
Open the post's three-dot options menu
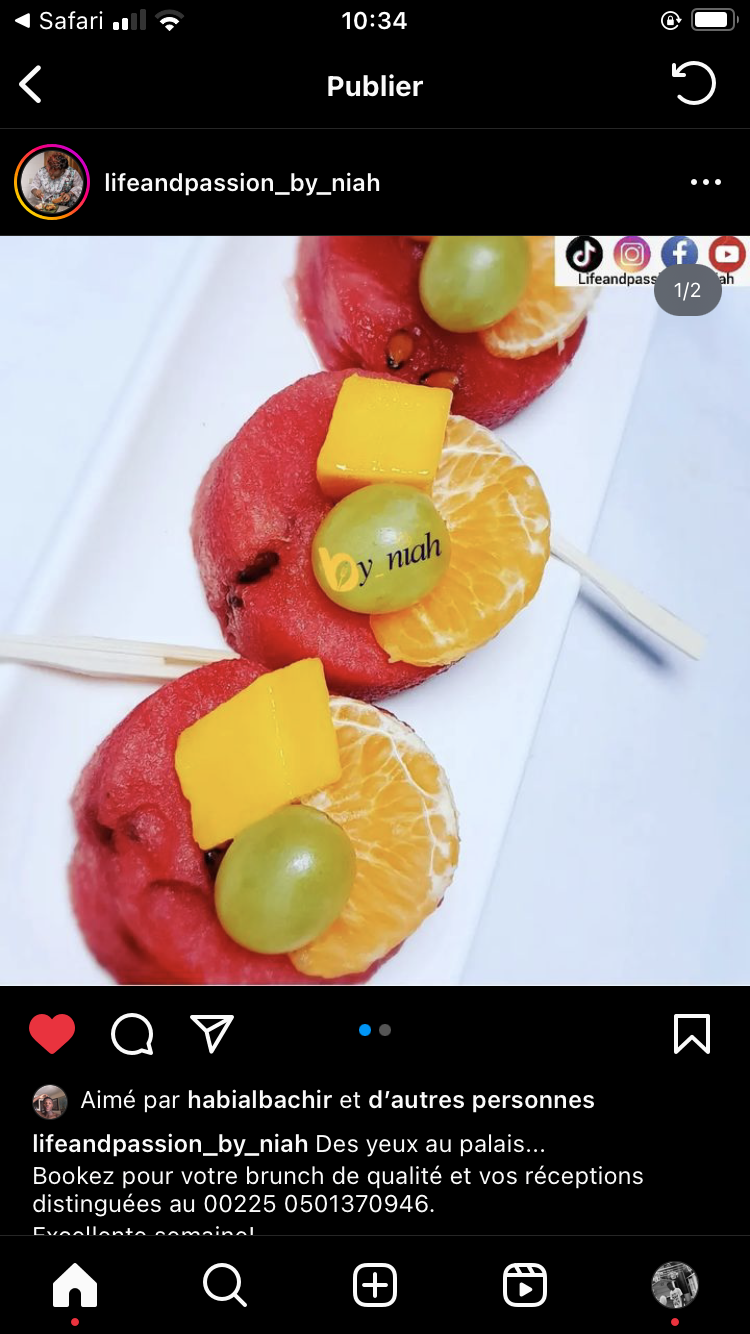click(x=705, y=182)
